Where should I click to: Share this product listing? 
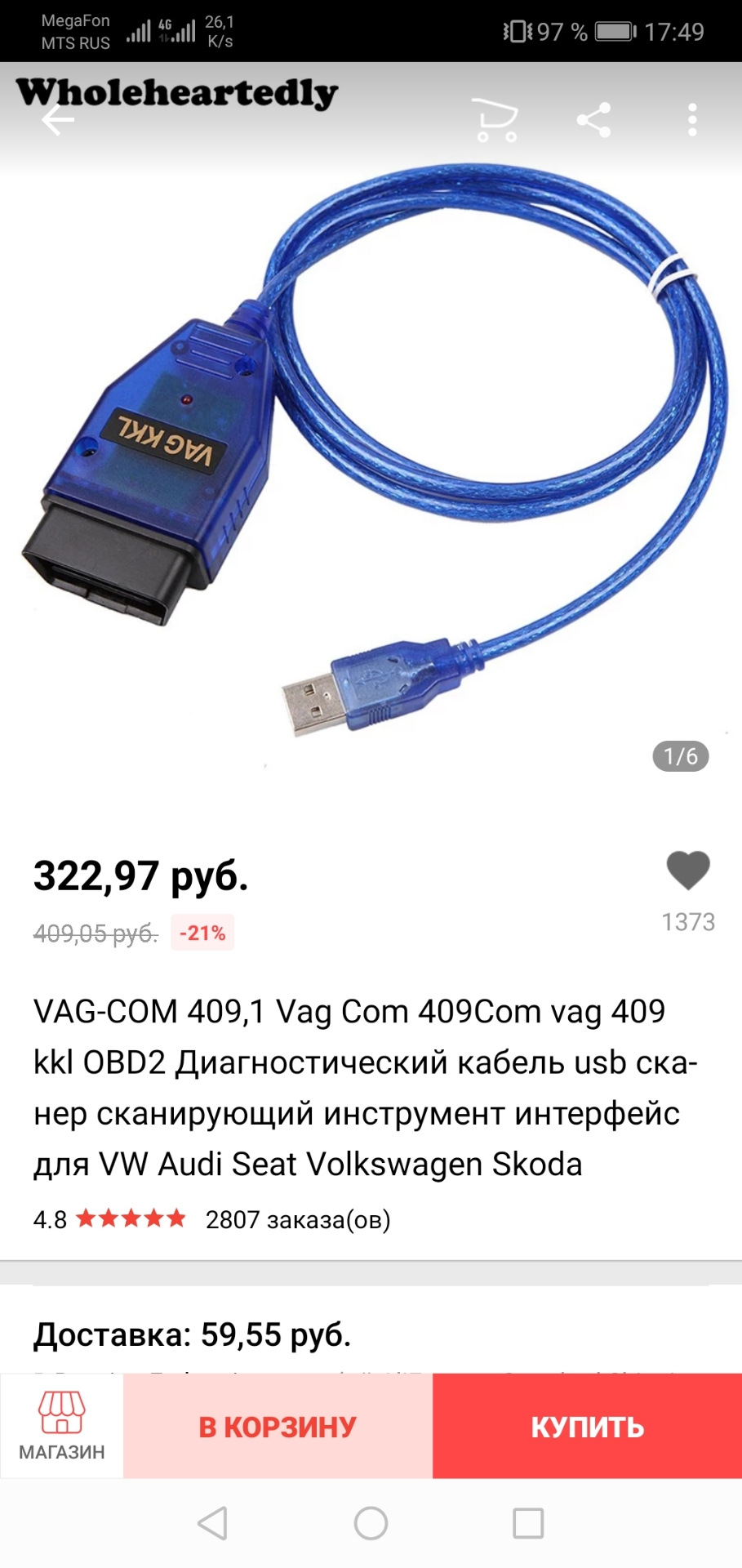pos(593,120)
